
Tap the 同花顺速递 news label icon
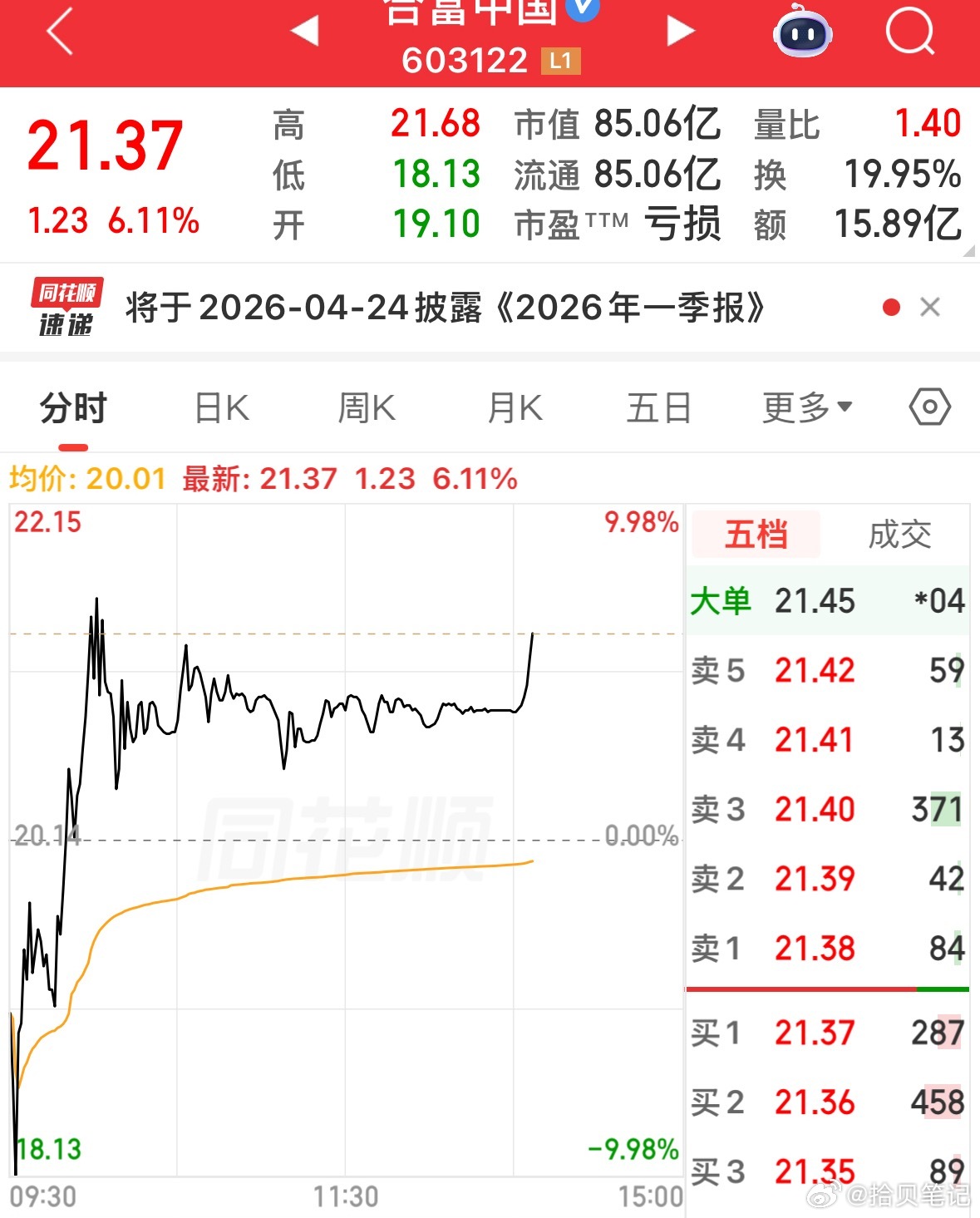(x=65, y=307)
